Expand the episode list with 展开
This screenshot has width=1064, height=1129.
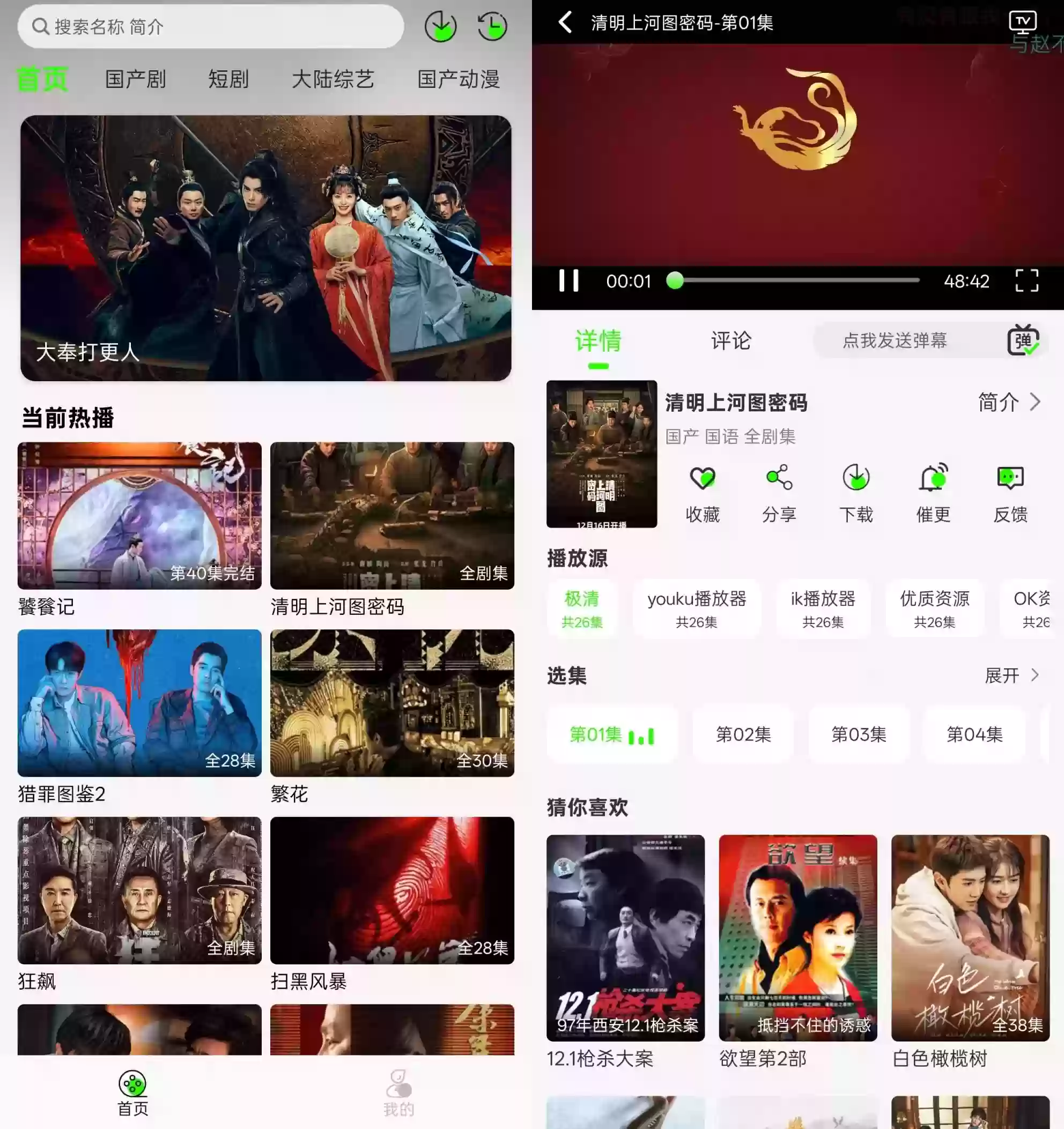[x=1012, y=675]
